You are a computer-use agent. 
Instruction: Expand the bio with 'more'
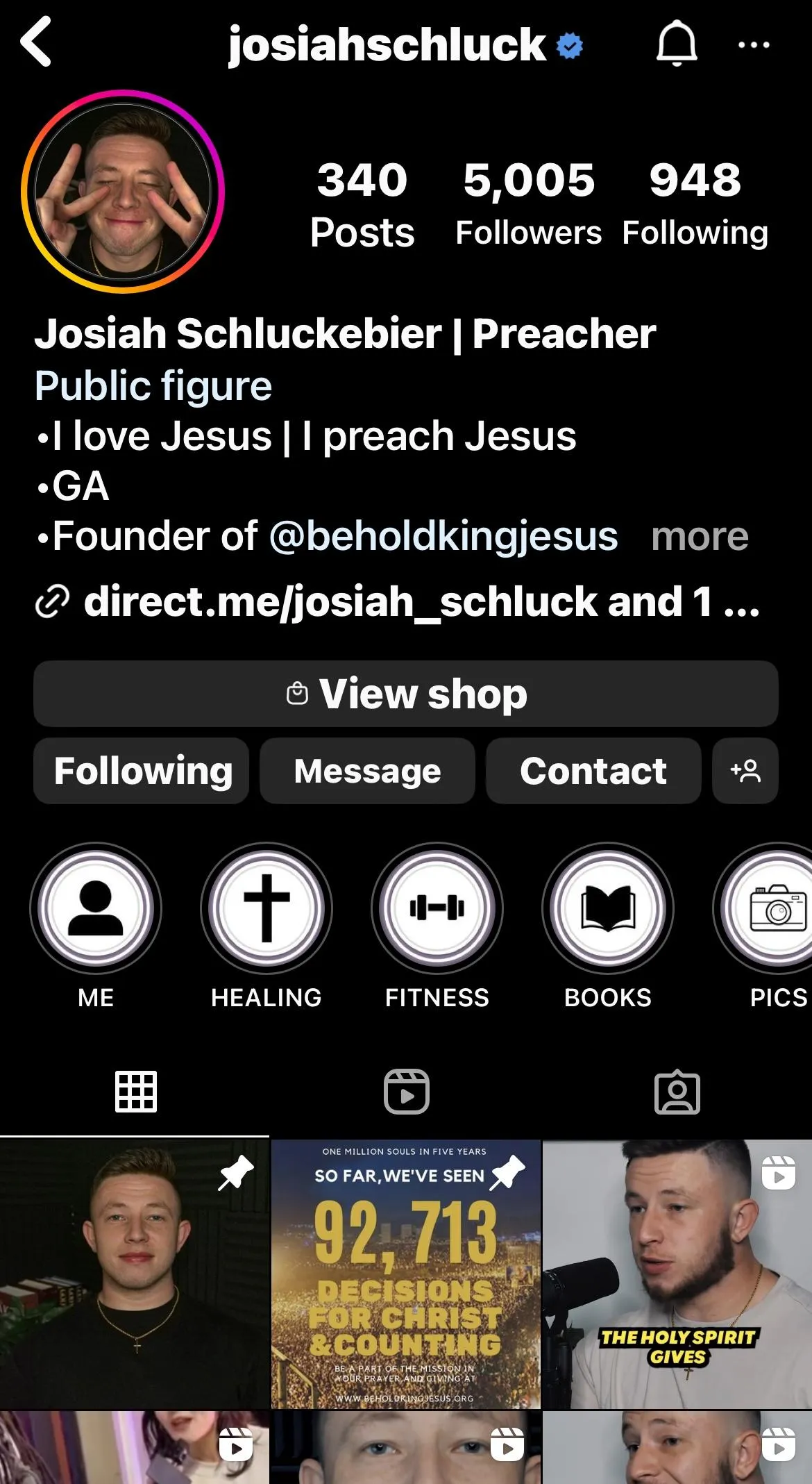tap(700, 536)
